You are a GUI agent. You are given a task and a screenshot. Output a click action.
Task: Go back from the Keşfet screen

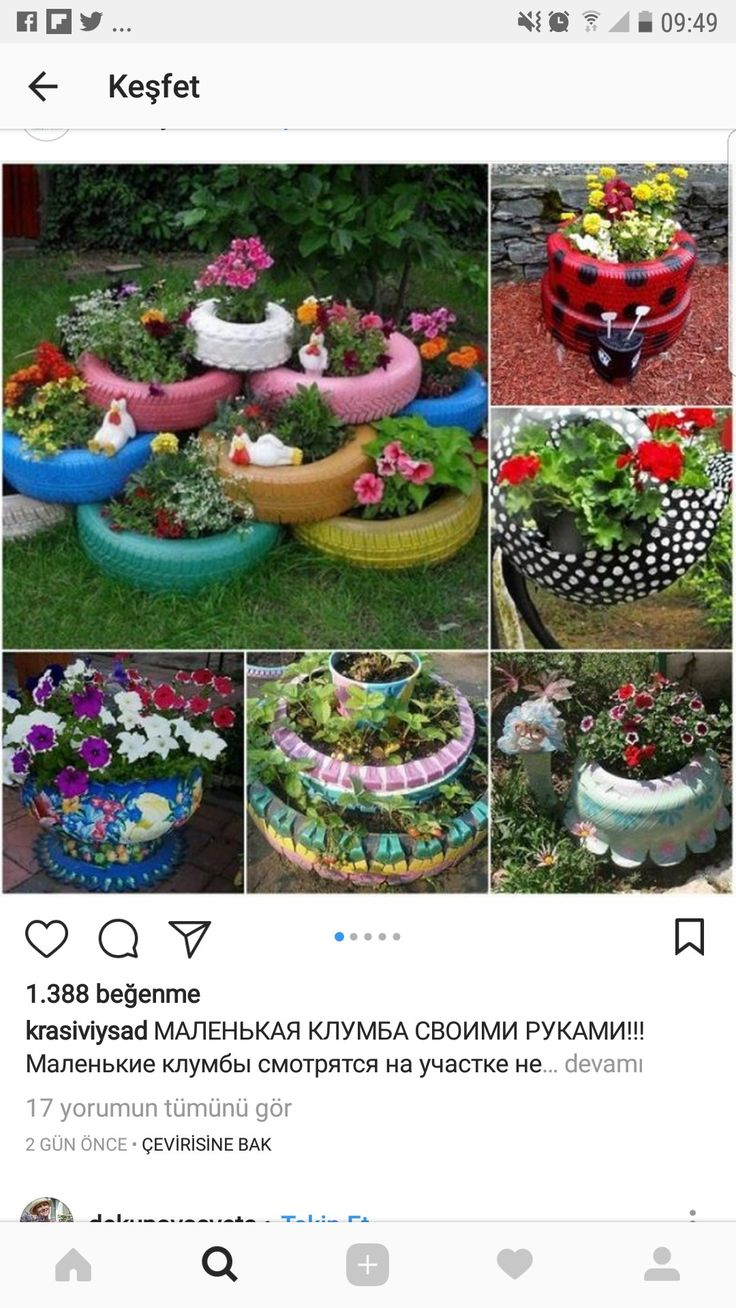[43, 87]
